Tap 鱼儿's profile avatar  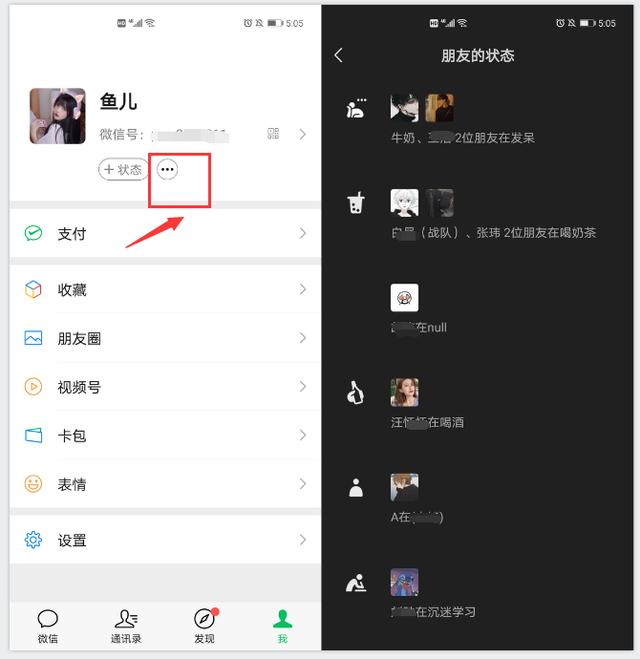point(58,116)
